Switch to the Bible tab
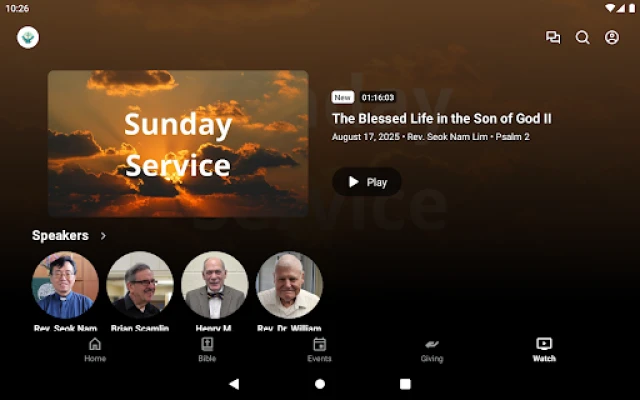 pos(207,349)
